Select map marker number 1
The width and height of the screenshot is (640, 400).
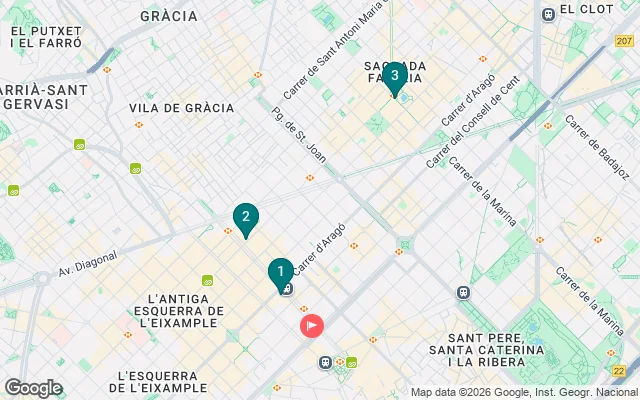[280, 271]
